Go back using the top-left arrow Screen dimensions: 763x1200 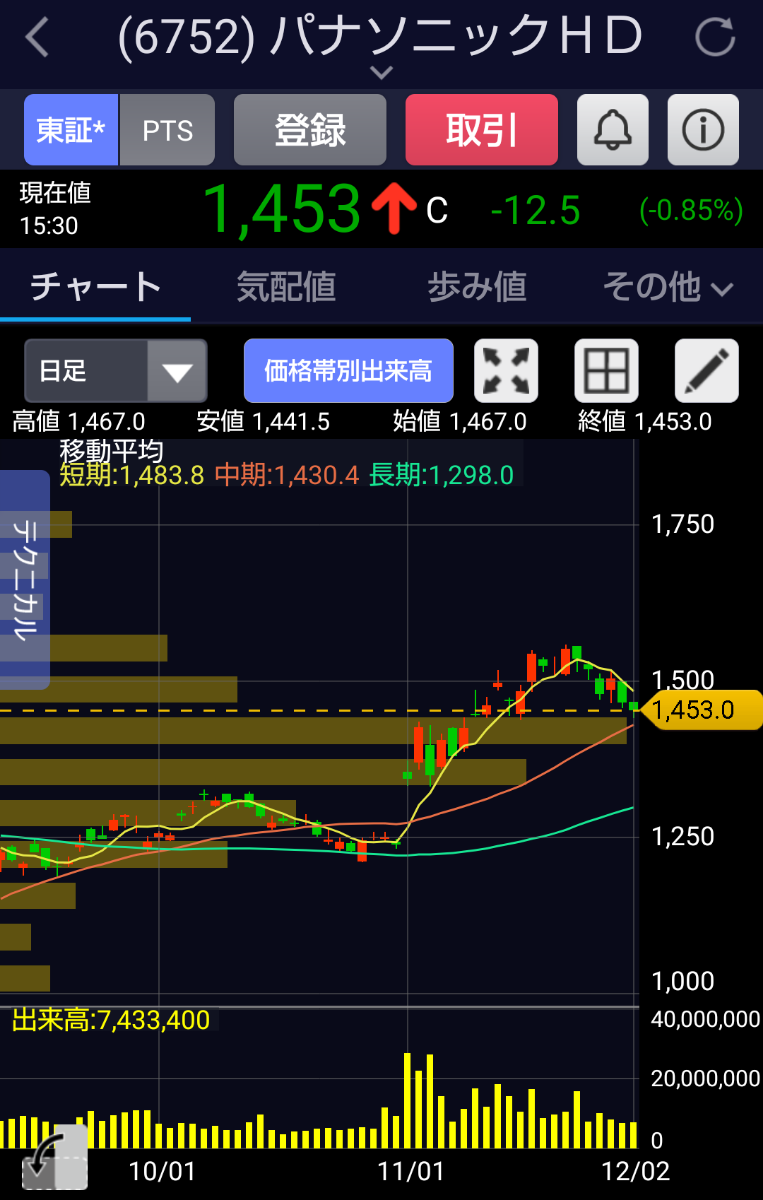coord(38,38)
